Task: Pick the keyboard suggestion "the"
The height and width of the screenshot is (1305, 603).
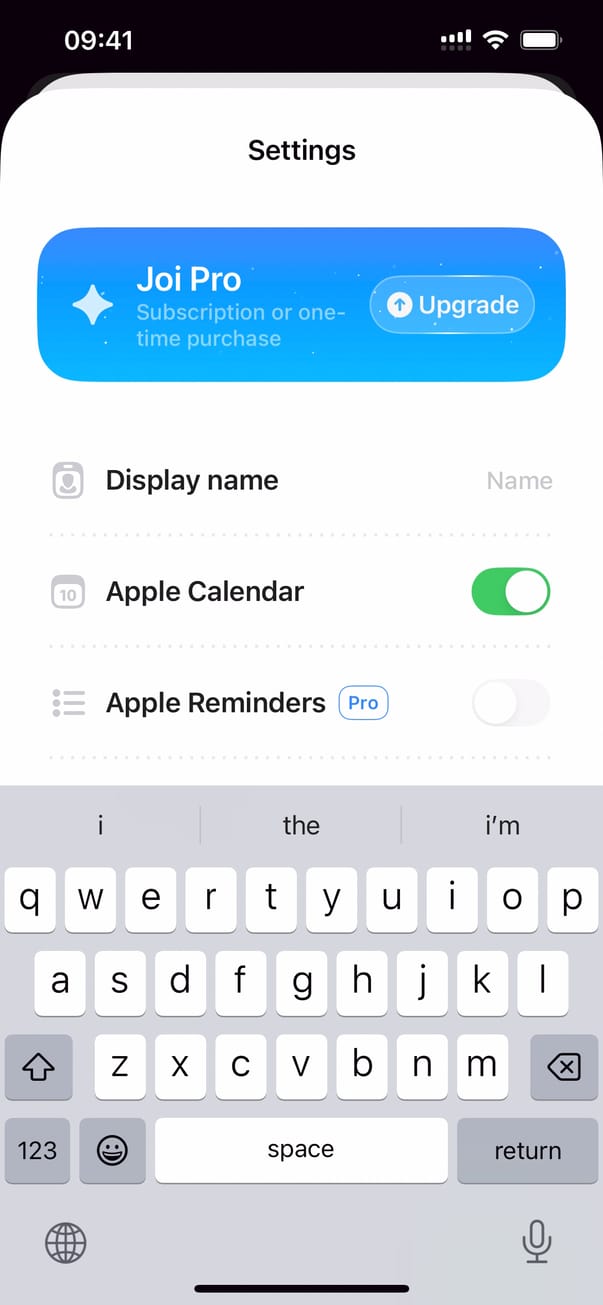Action: [x=301, y=825]
